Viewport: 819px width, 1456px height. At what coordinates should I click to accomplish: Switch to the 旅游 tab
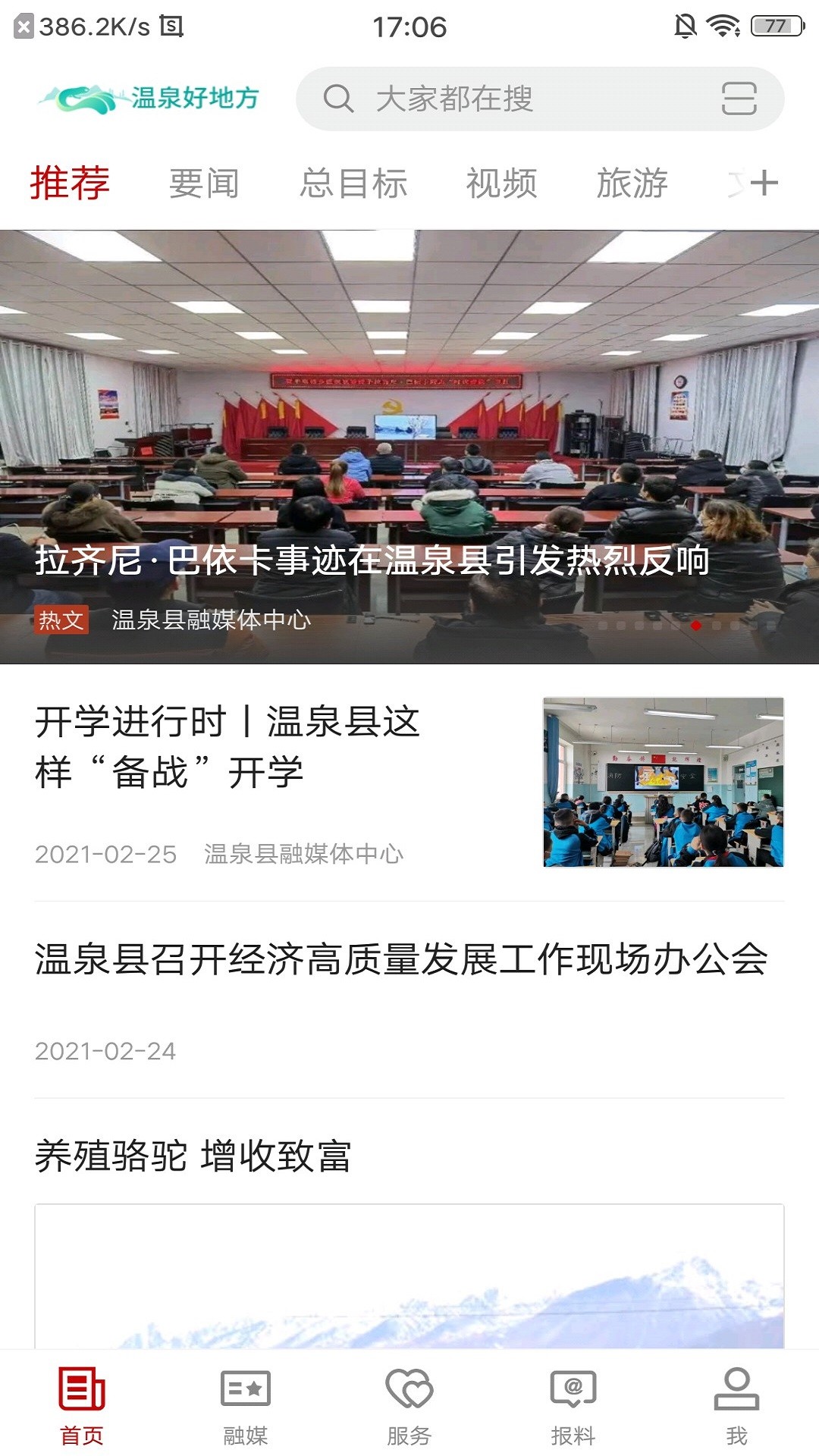[632, 184]
